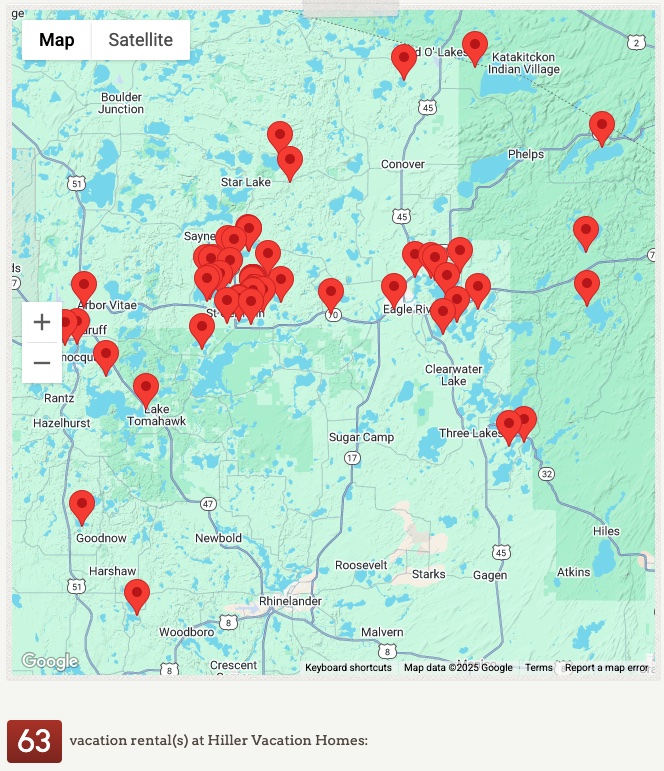
Task: Report a map error
Action: click(606, 667)
